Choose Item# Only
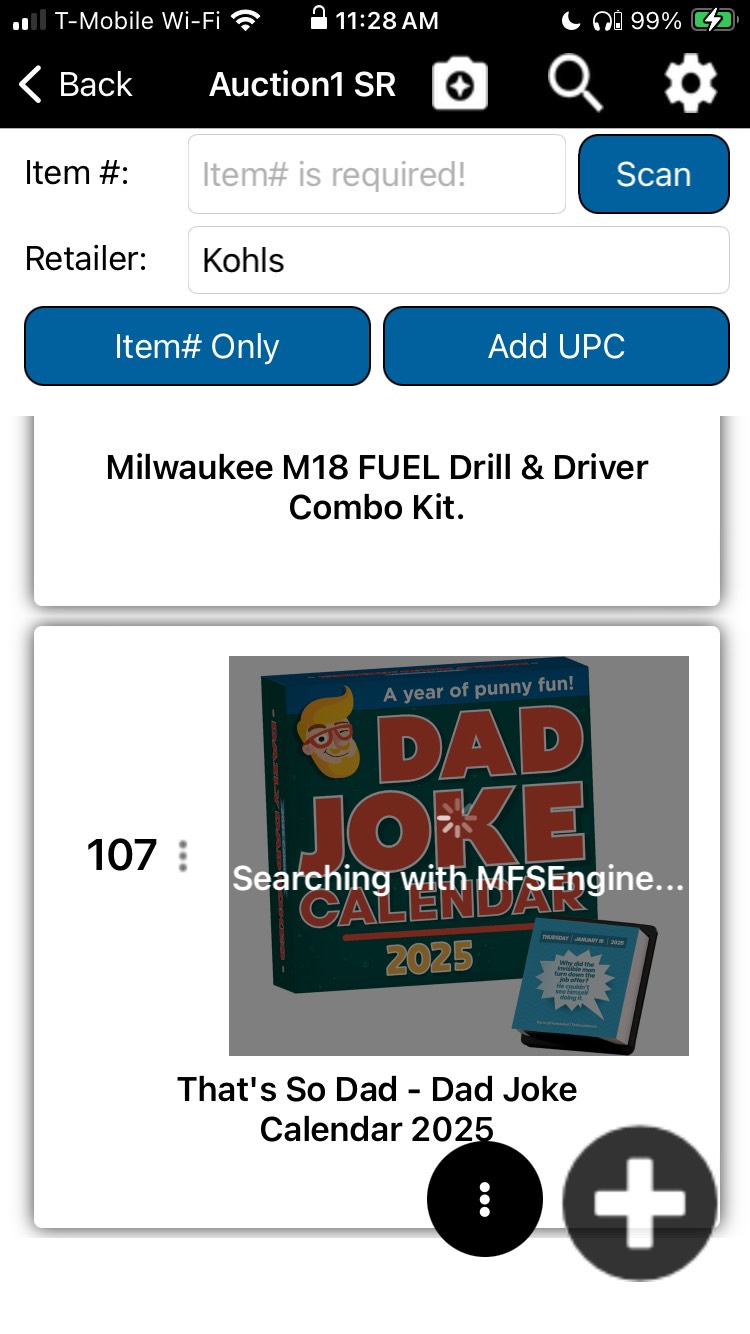Screen dimensions: 750x1334 pyautogui.click(x=197, y=346)
